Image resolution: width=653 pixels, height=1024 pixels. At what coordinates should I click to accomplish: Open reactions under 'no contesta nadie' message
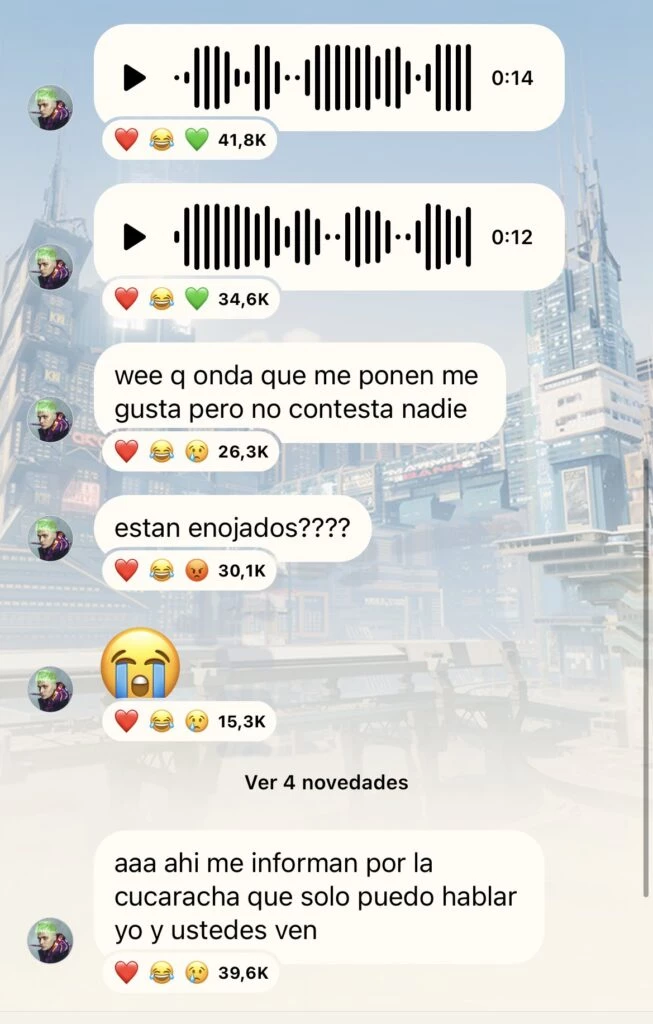click(188, 452)
